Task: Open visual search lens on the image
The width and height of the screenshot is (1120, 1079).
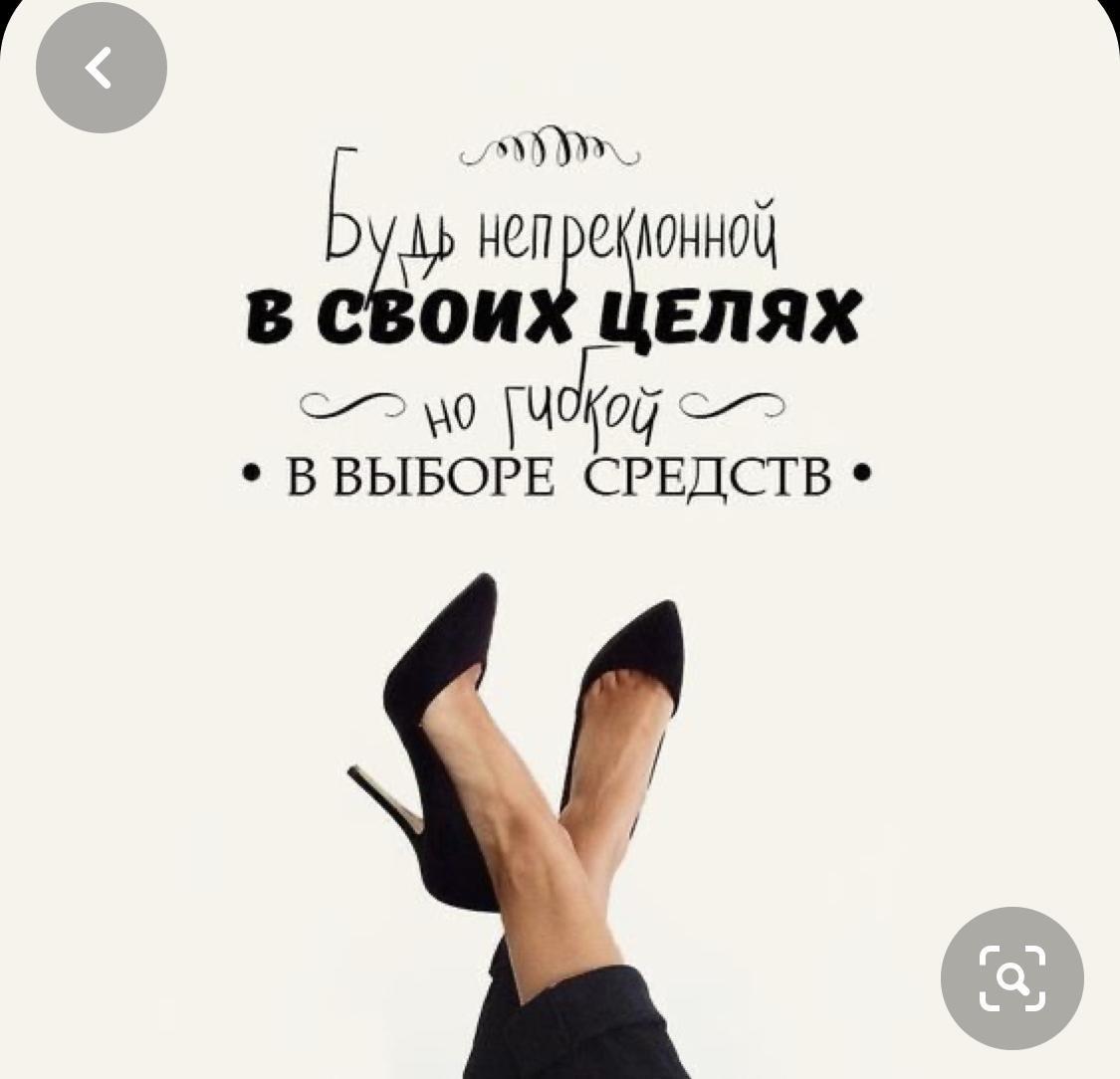Action: point(1011,978)
